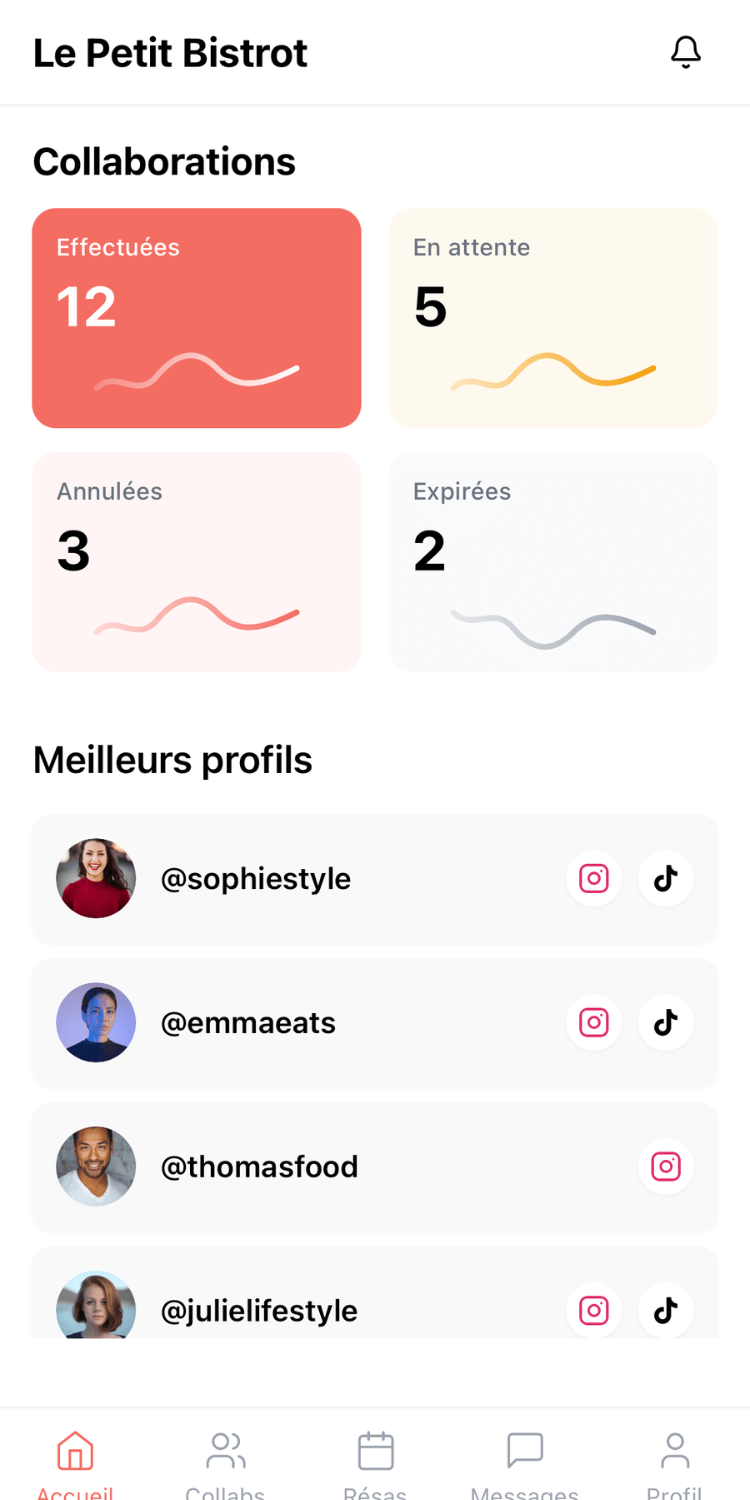The image size is (750, 1500).
Task: Open the Effectuées collaborations card
Action: click(196, 318)
